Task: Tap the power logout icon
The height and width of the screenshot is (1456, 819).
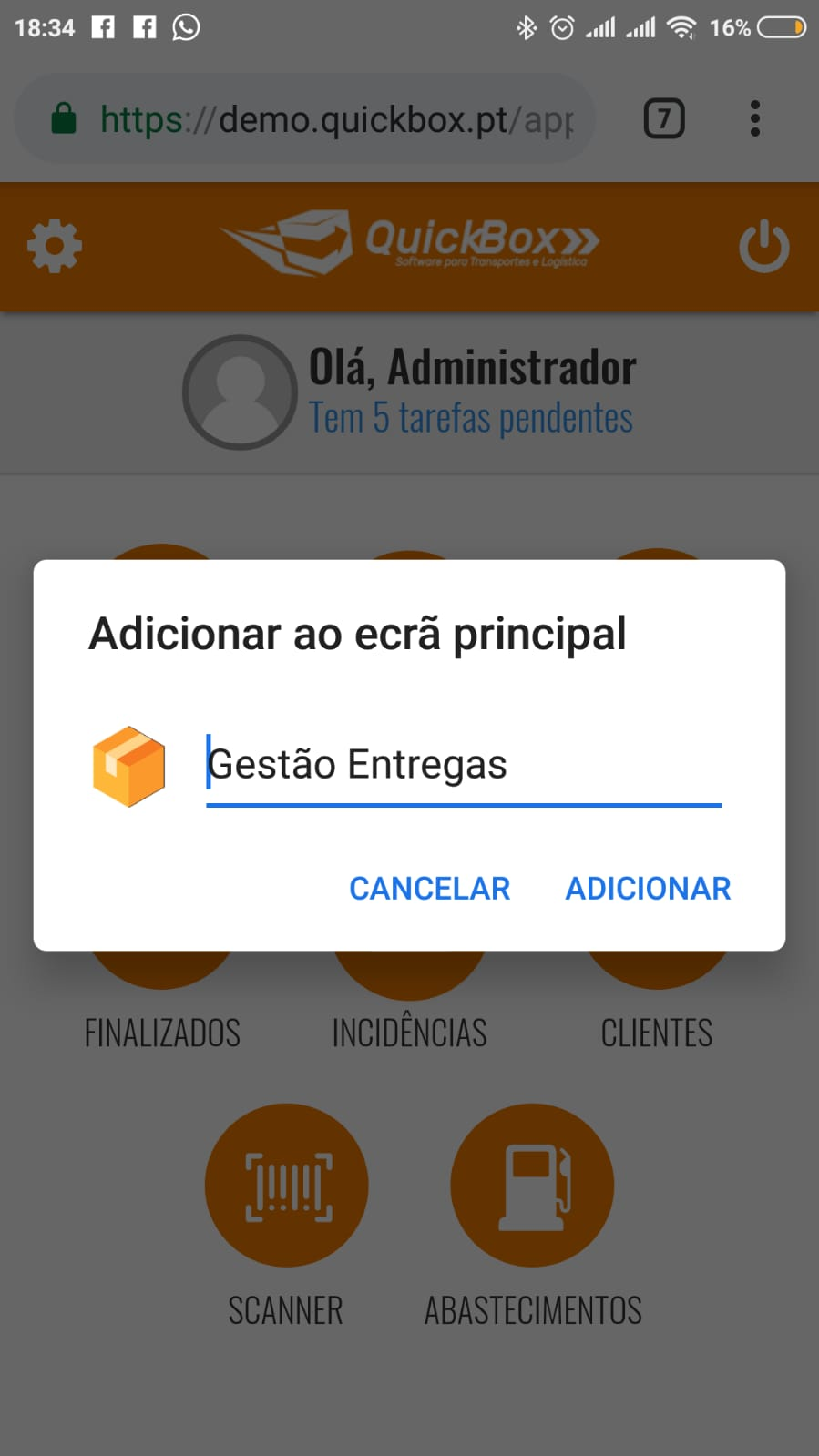Action: coord(763,246)
